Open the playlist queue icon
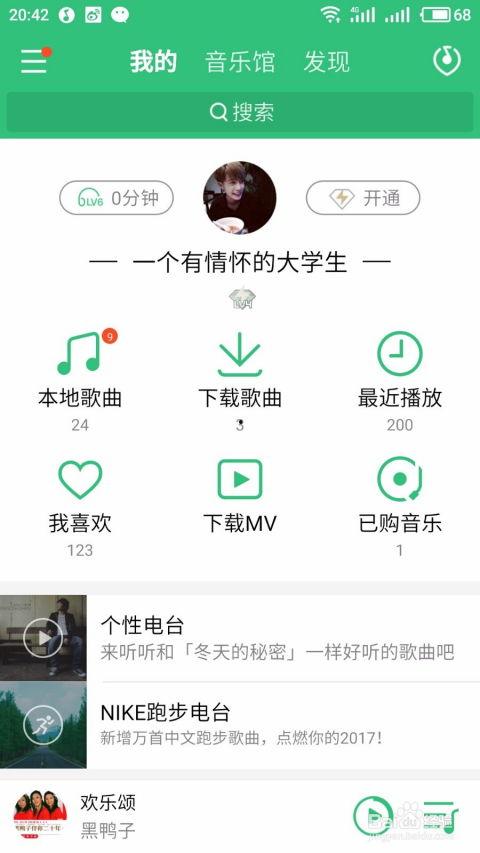This screenshot has width=480, height=853. pyautogui.click(x=440, y=816)
